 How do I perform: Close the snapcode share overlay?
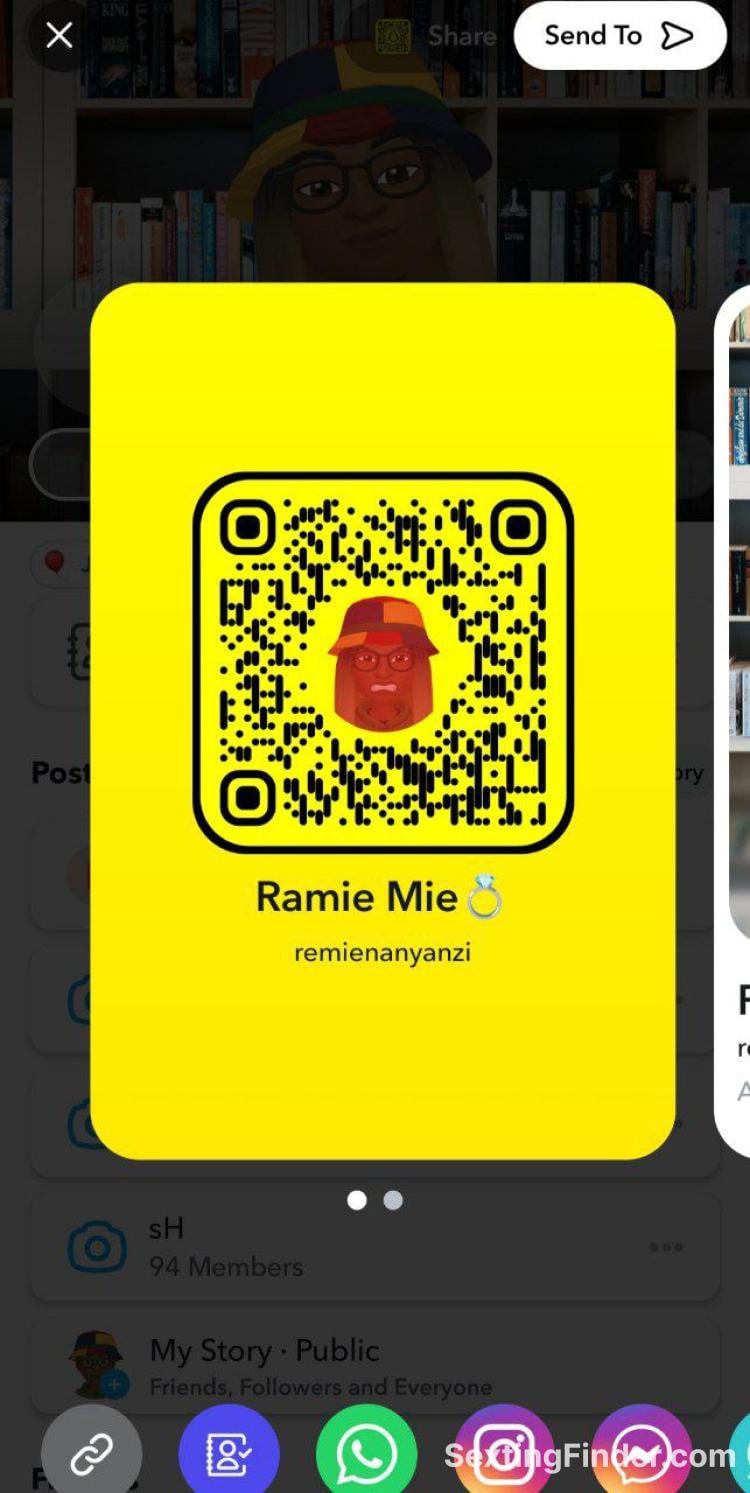point(59,36)
